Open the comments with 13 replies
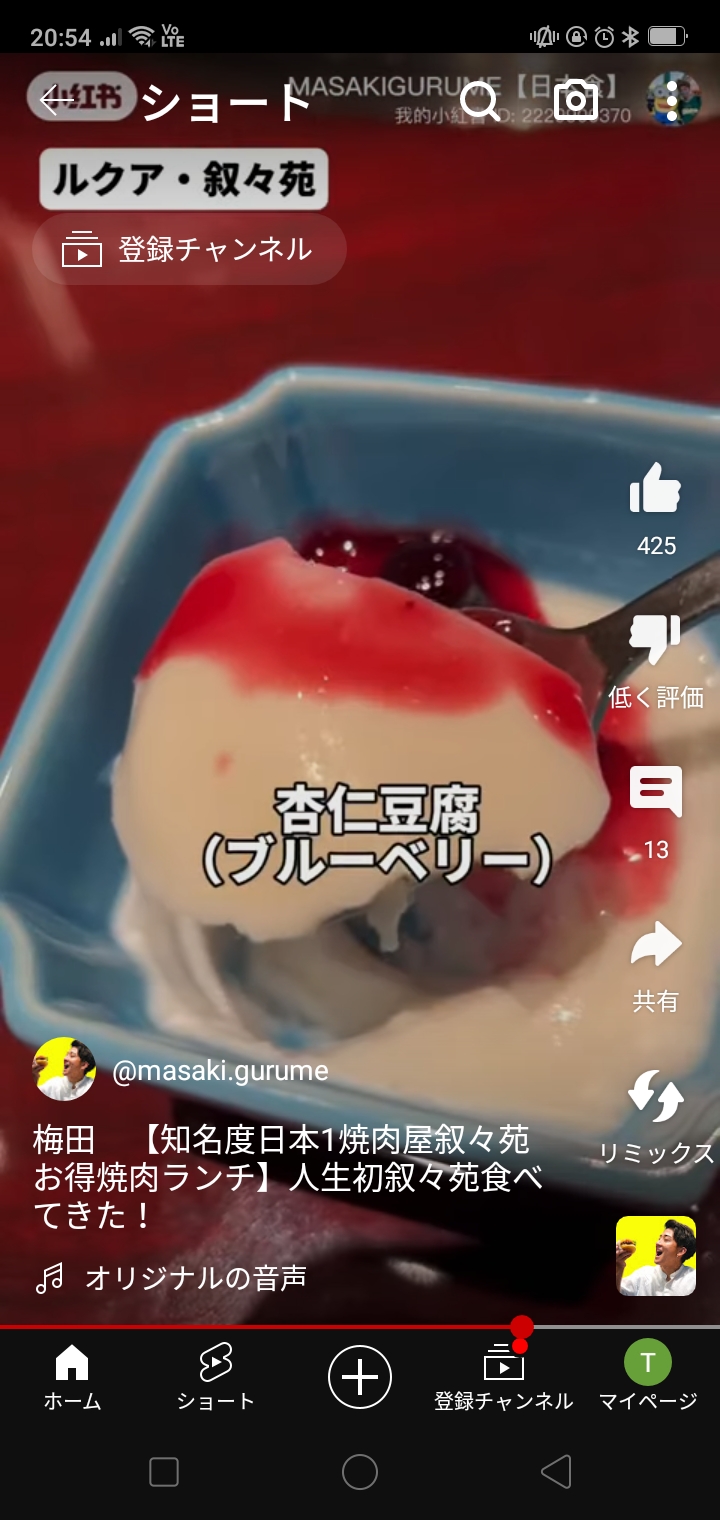 coord(656,813)
